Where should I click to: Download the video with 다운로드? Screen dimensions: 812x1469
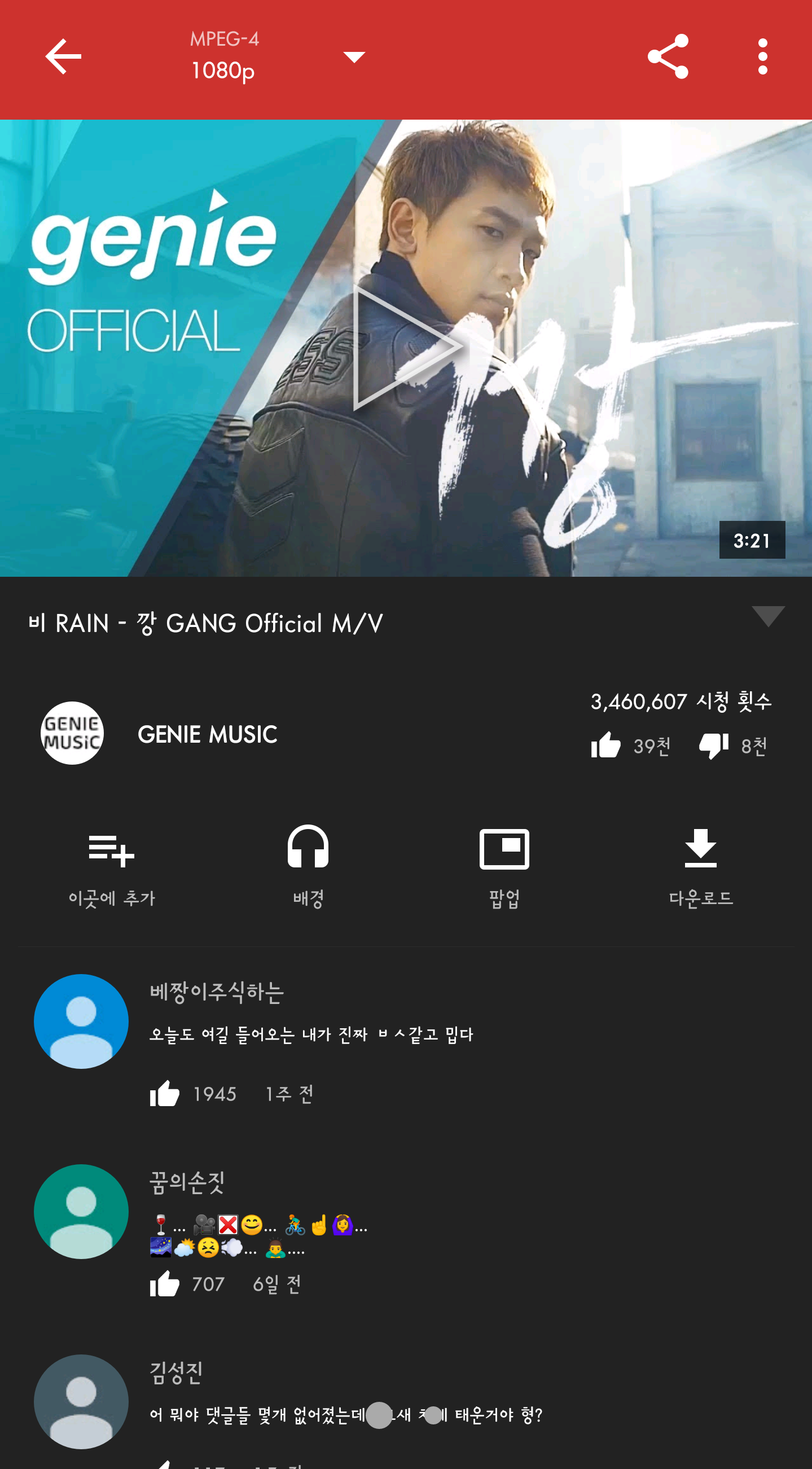[700, 867]
